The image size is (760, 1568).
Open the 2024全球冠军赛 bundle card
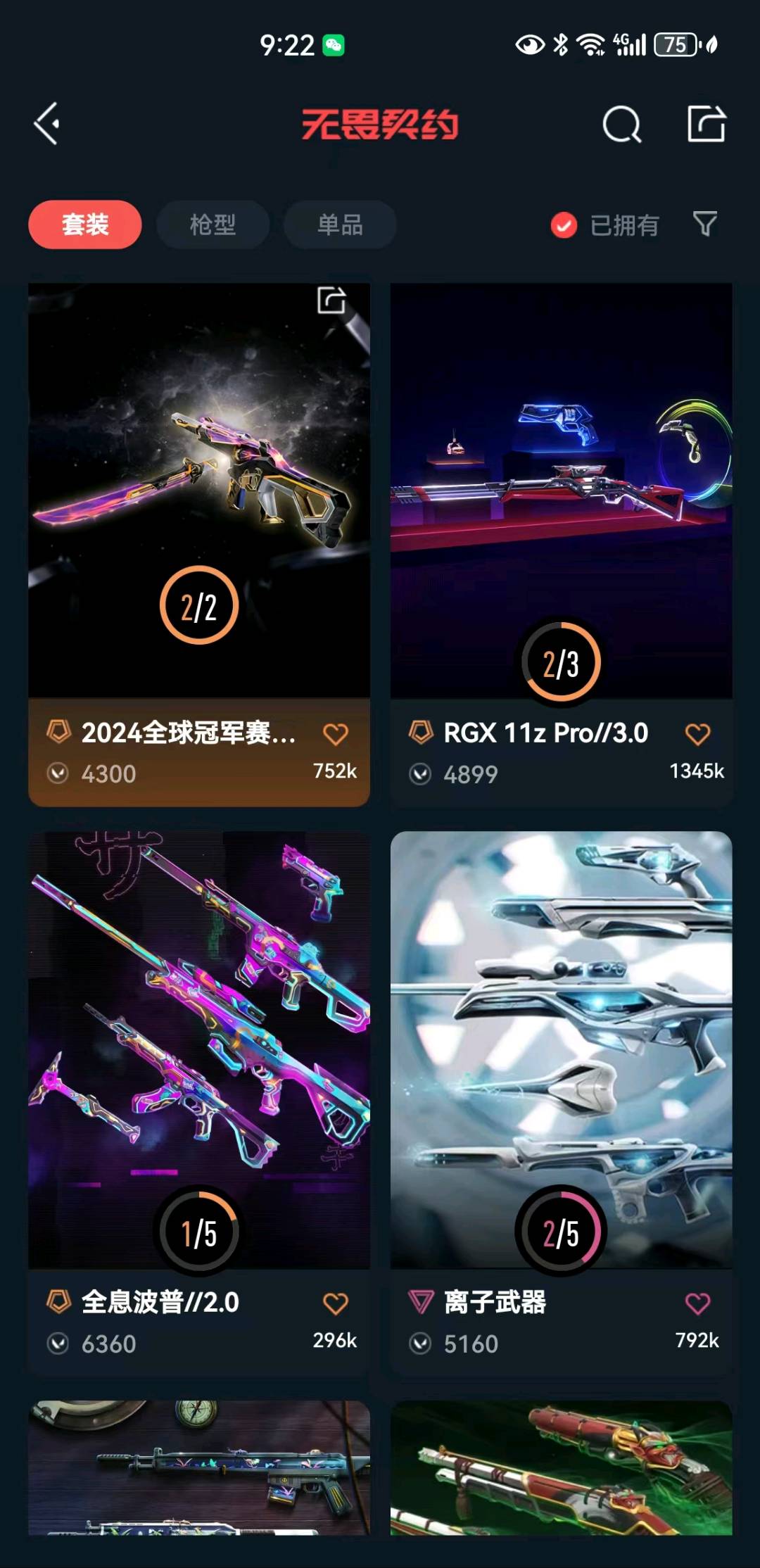pos(198,493)
